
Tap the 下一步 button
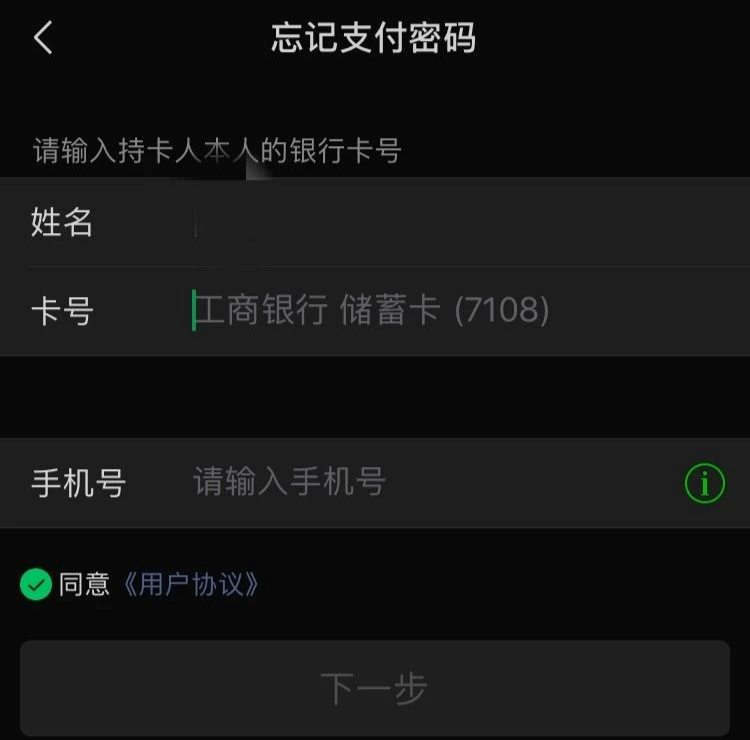click(x=374, y=688)
